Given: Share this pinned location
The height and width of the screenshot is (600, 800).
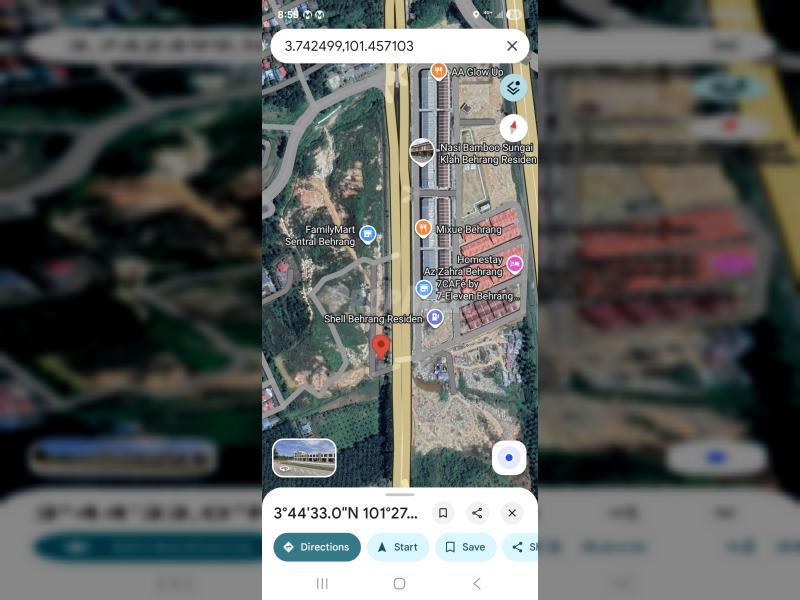Looking at the screenshot, I should pos(477,513).
